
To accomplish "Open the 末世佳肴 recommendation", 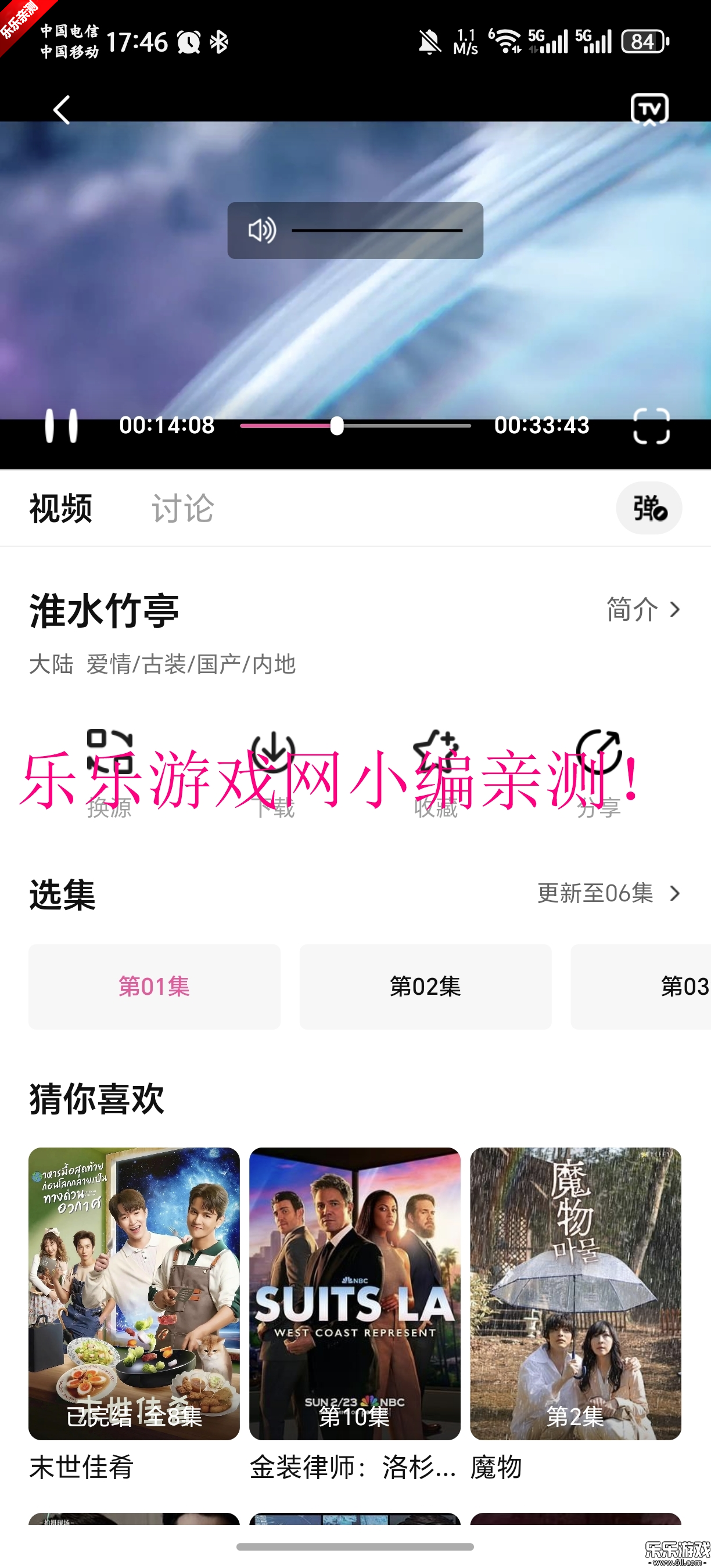I will click(134, 1293).
